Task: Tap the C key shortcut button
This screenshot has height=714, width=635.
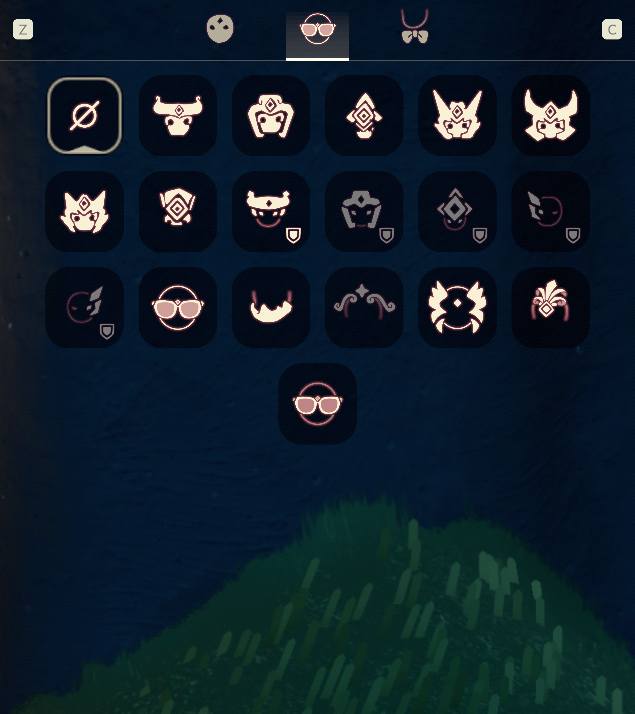Action: point(612,30)
